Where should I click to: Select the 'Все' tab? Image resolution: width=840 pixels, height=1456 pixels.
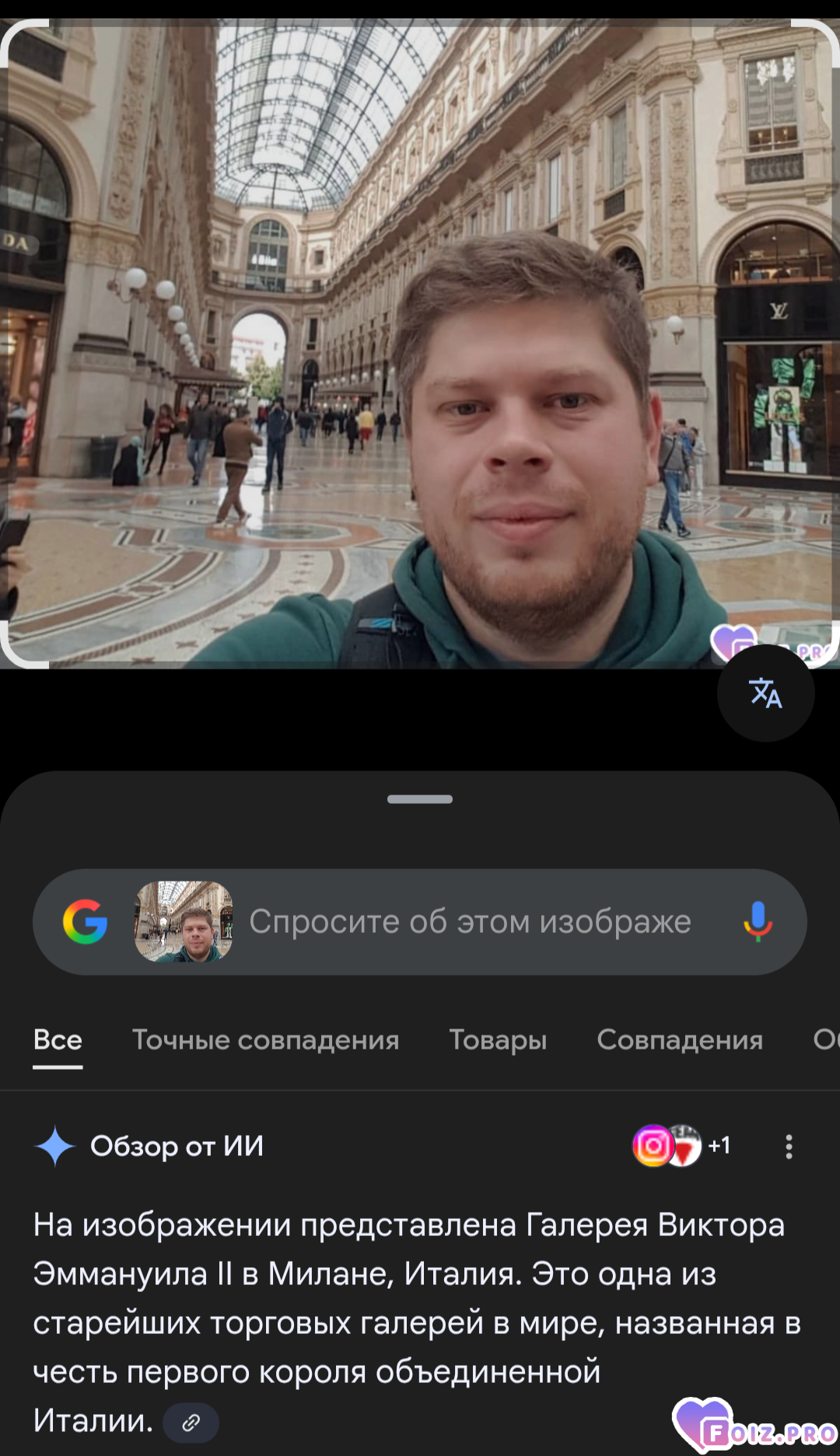coord(58,1040)
